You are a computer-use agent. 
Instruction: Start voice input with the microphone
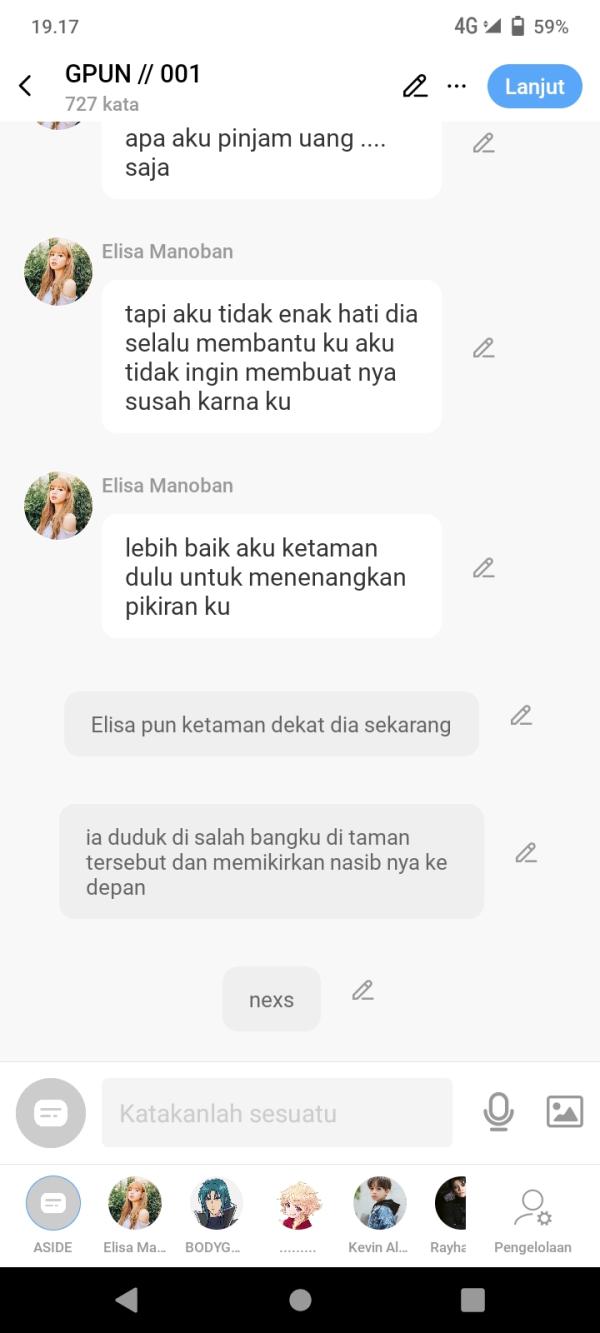[498, 1112]
